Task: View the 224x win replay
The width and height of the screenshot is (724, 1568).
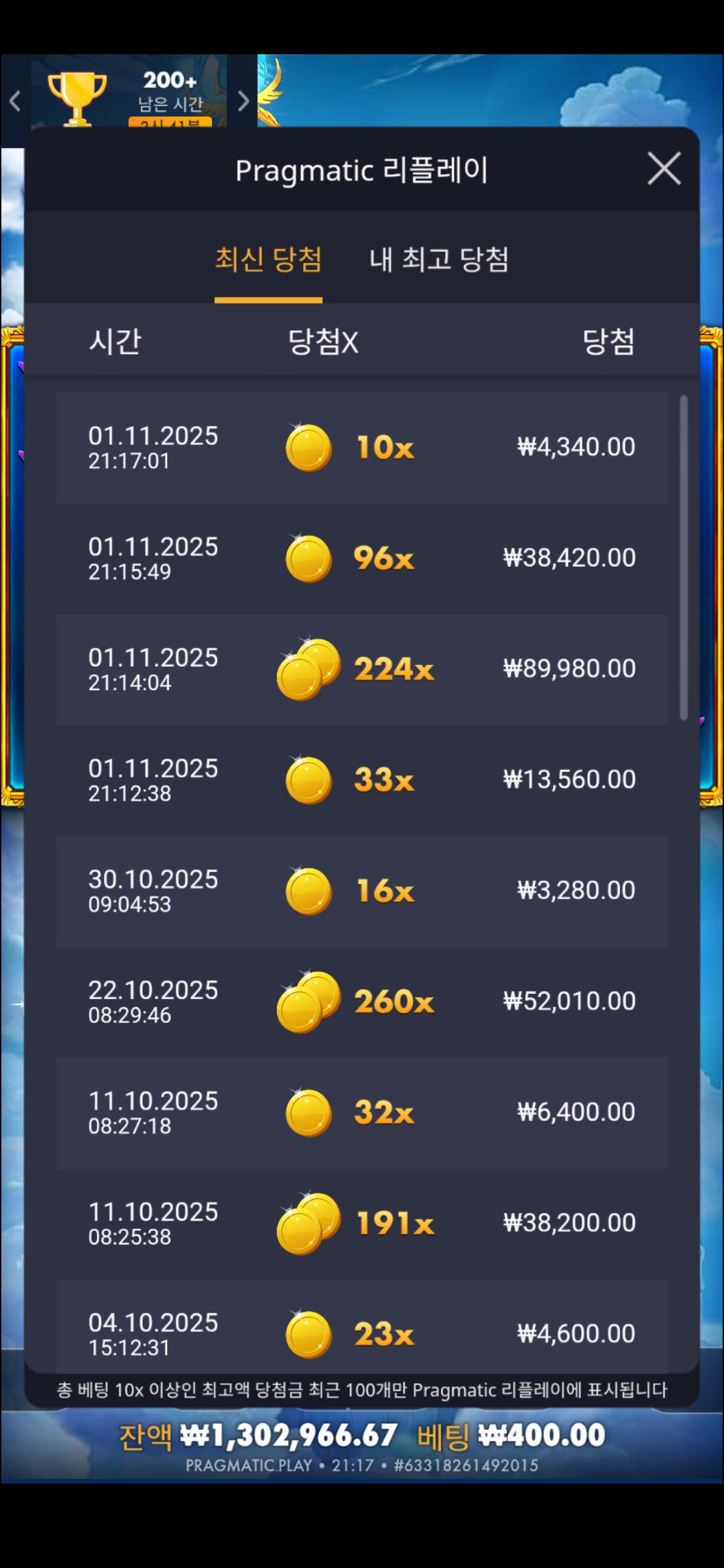Action: [x=361, y=669]
